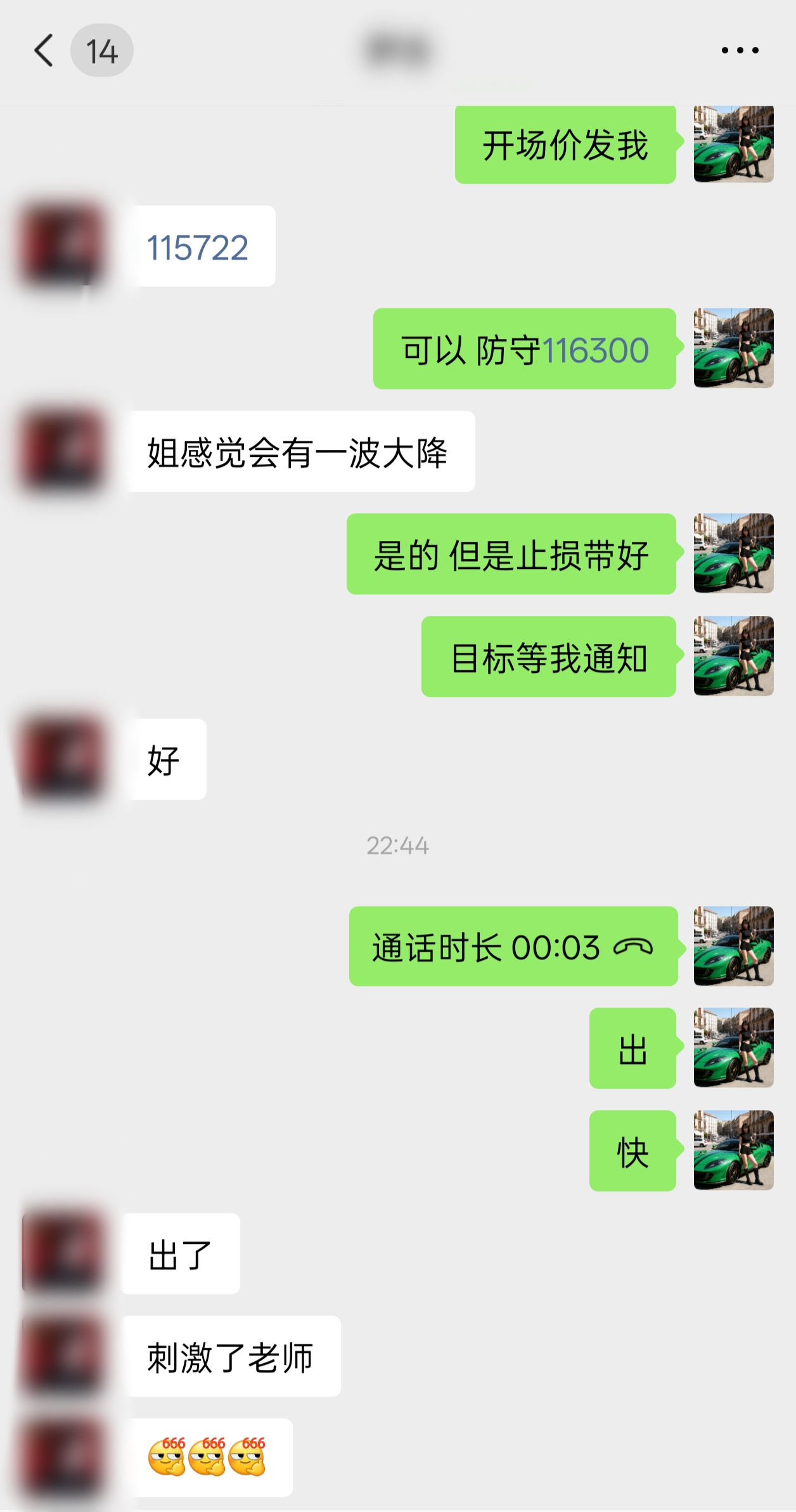Redial from the 通话时长 00:03 call message
This screenshot has width=796, height=1512.
point(513,947)
